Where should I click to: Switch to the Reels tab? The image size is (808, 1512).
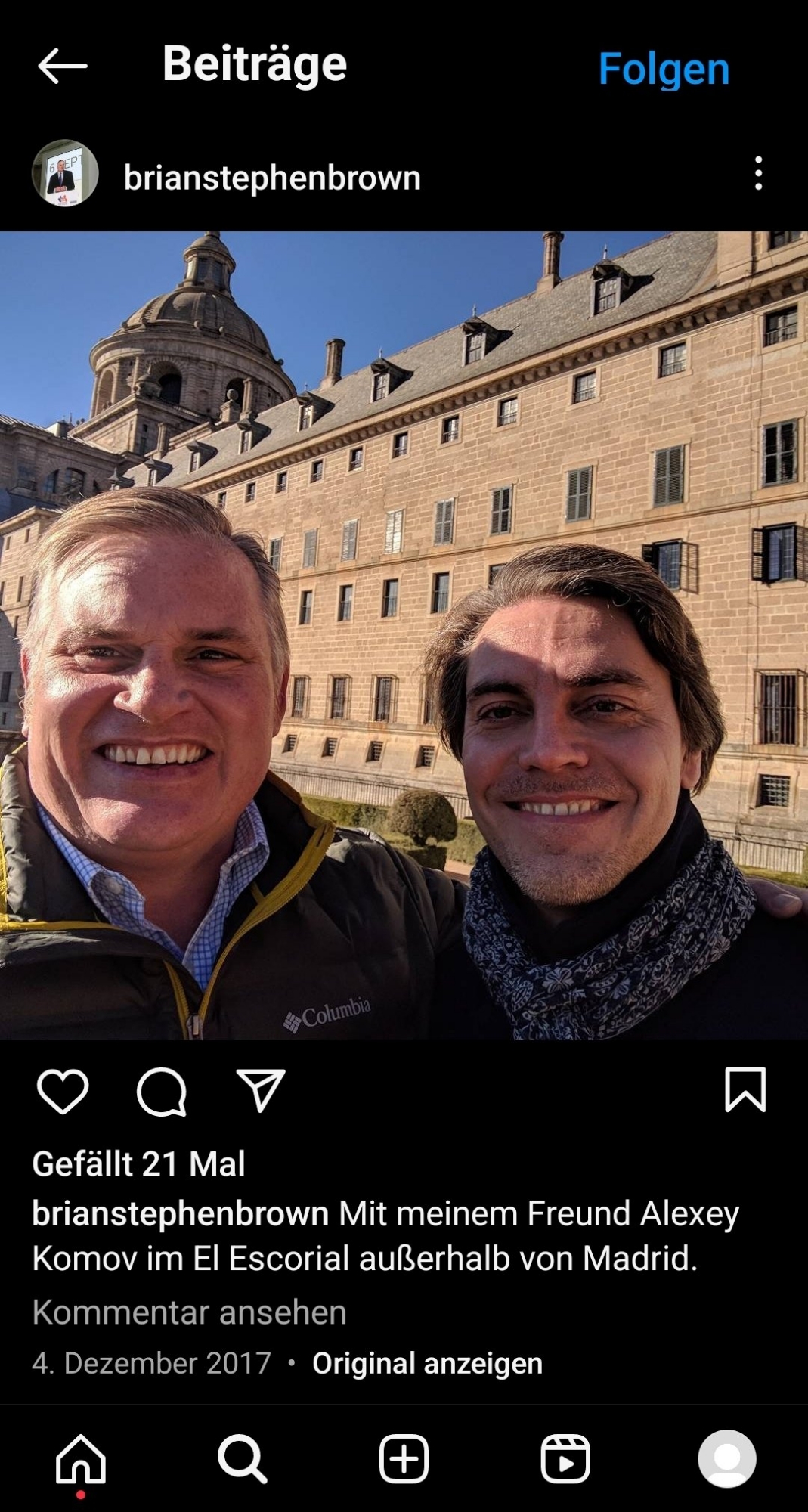tap(565, 1458)
